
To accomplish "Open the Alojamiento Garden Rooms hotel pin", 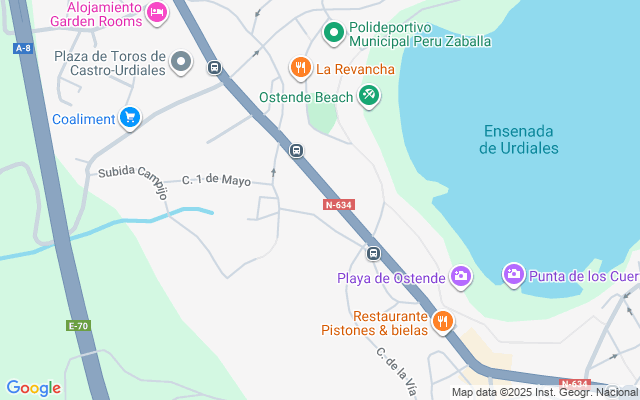I will tap(157, 13).
